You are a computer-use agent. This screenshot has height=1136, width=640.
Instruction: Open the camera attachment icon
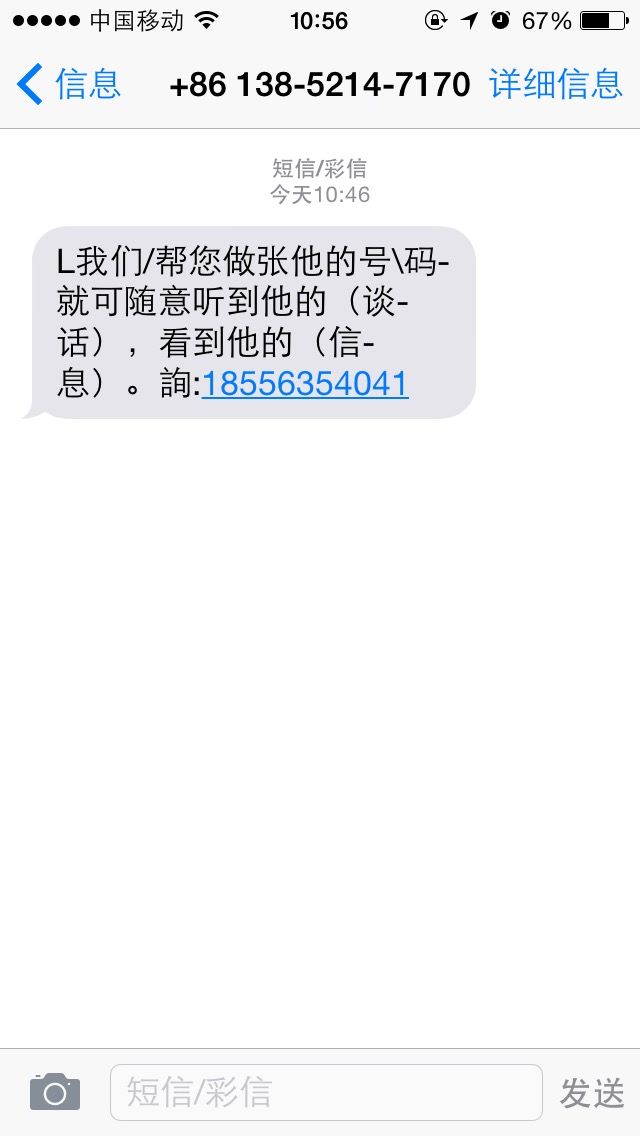[x=55, y=1092]
